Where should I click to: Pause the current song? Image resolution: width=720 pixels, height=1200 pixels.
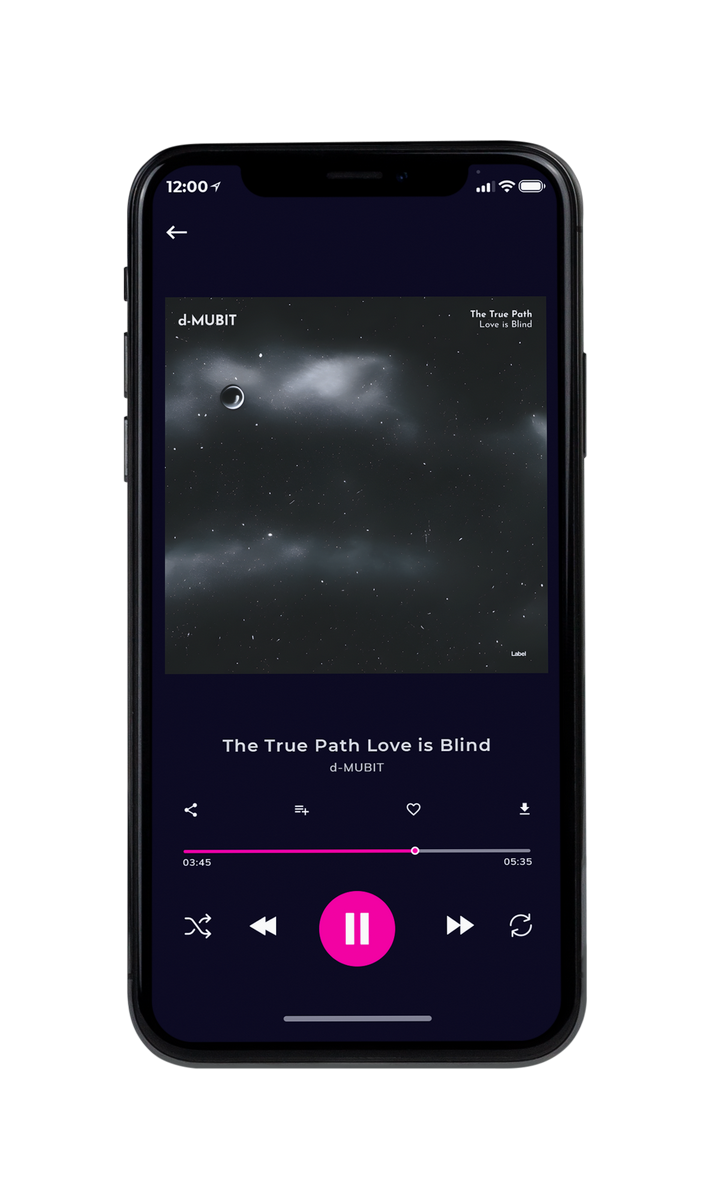[x=357, y=928]
